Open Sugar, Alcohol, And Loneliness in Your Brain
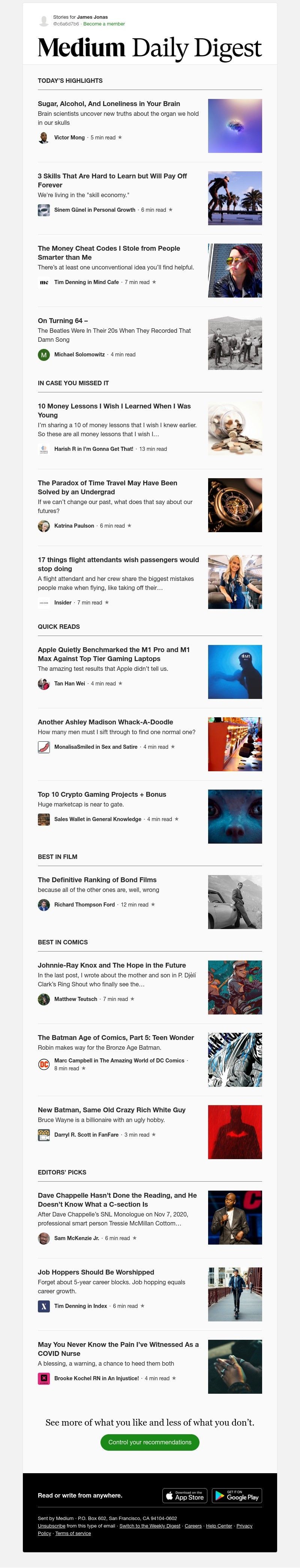Screen dimensions: 300x1568 pyautogui.click(x=109, y=104)
